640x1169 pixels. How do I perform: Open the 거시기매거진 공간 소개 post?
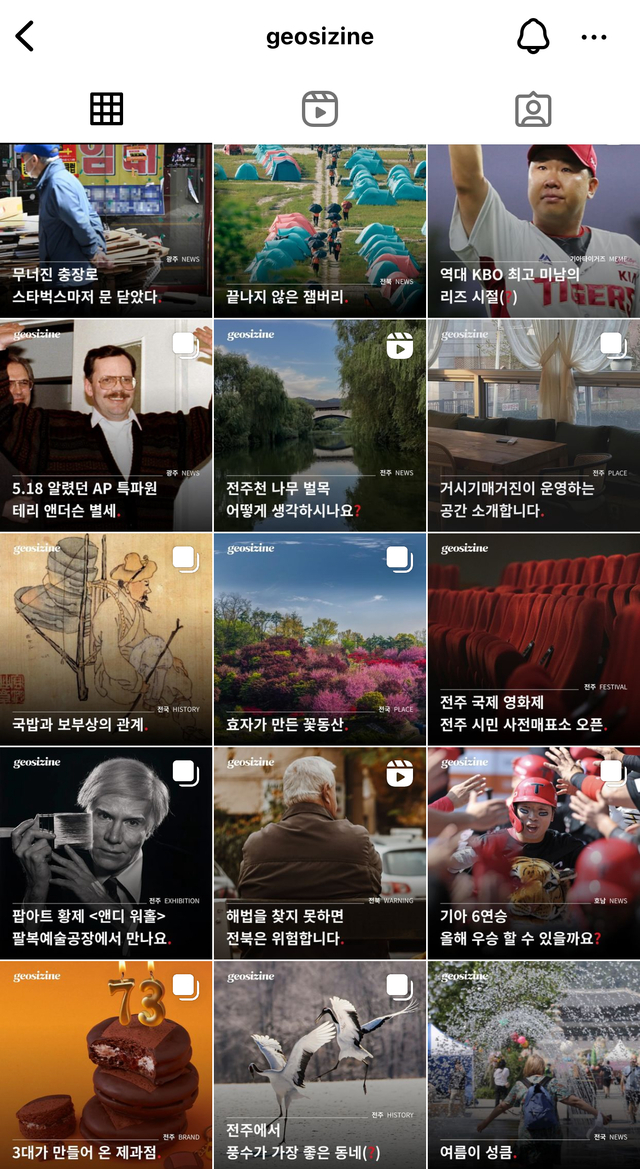point(534,425)
